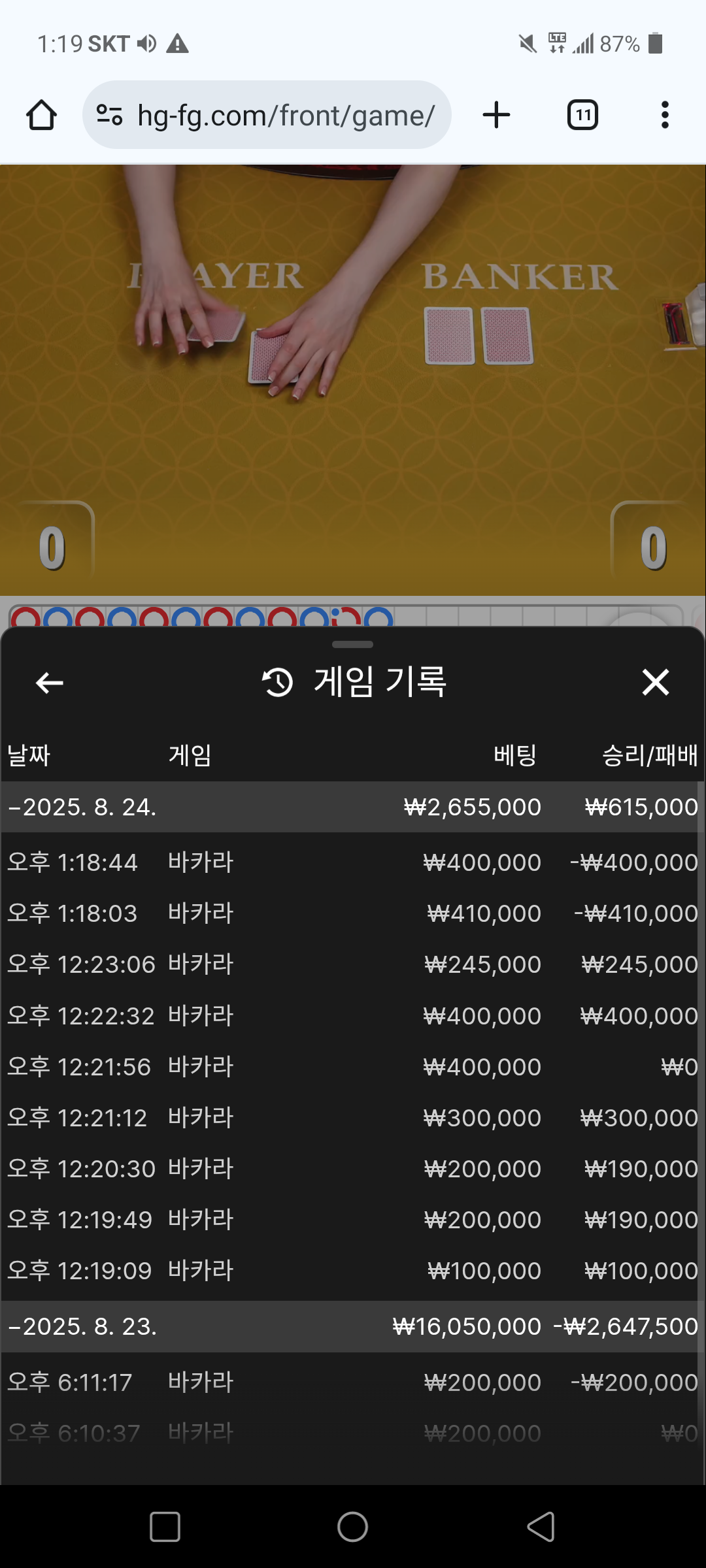Open the recent apps view
The image size is (706, 1568).
[x=165, y=1527]
